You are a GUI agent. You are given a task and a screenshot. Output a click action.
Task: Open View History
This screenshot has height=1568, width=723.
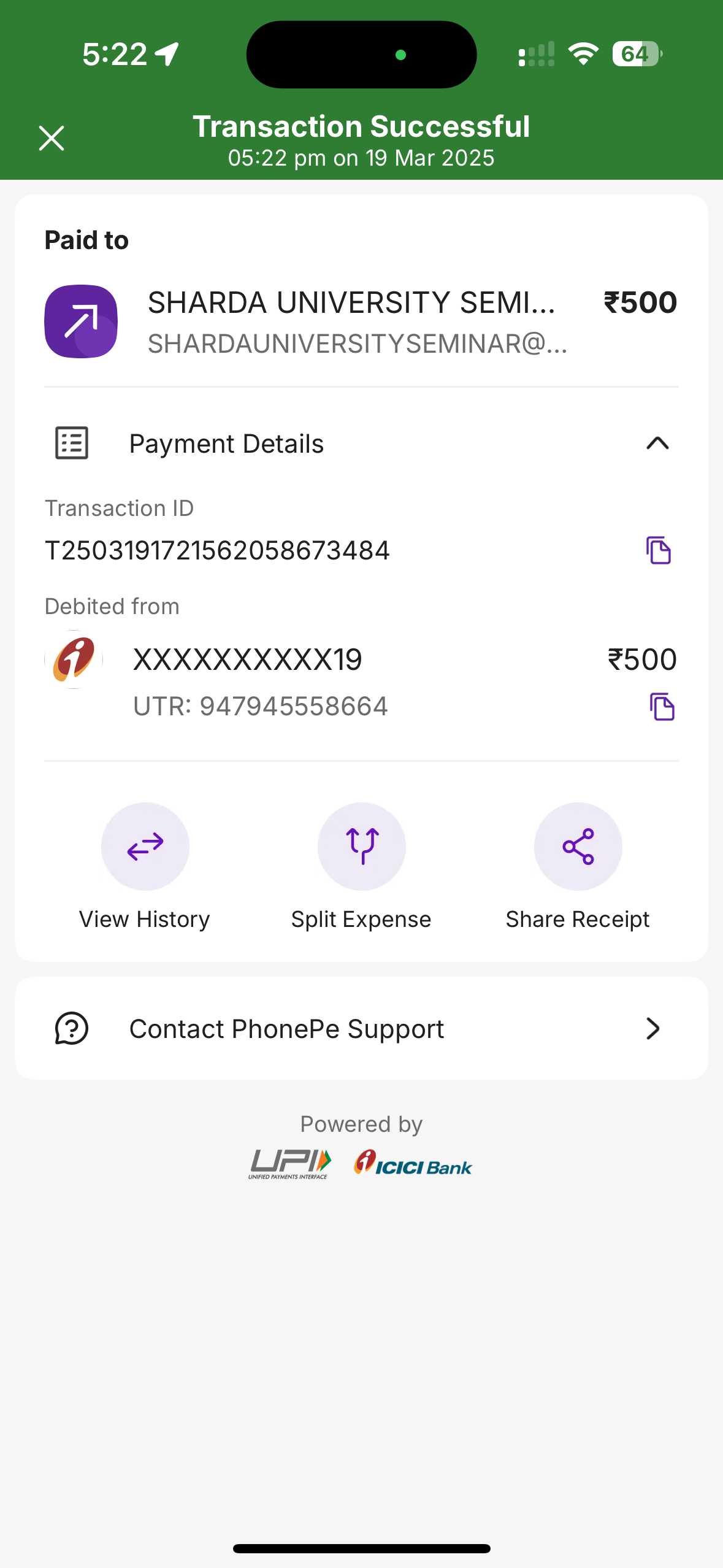(145, 866)
